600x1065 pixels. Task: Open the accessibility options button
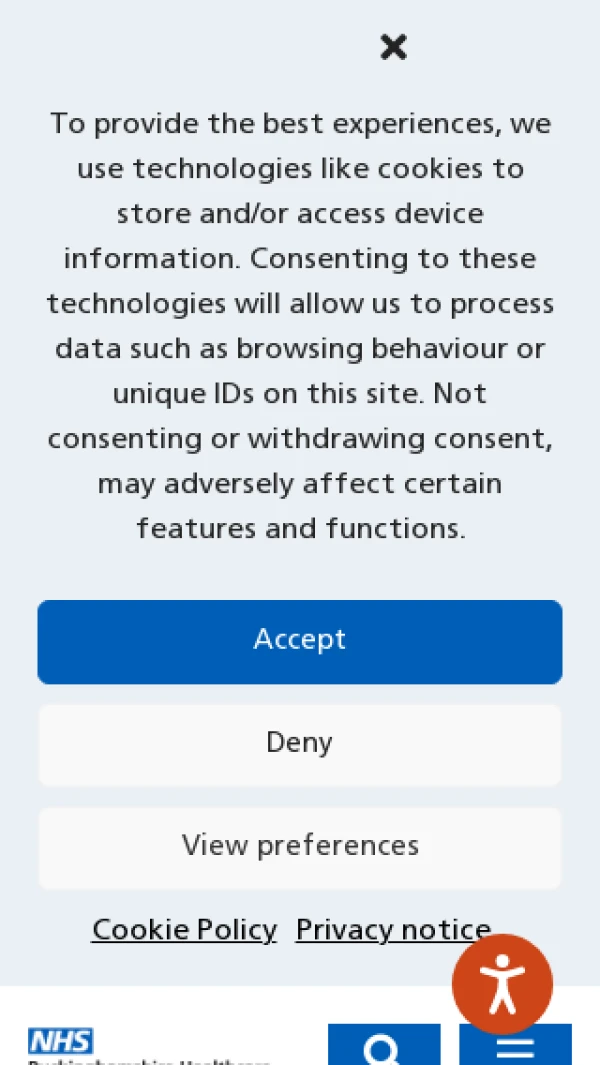(x=503, y=984)
